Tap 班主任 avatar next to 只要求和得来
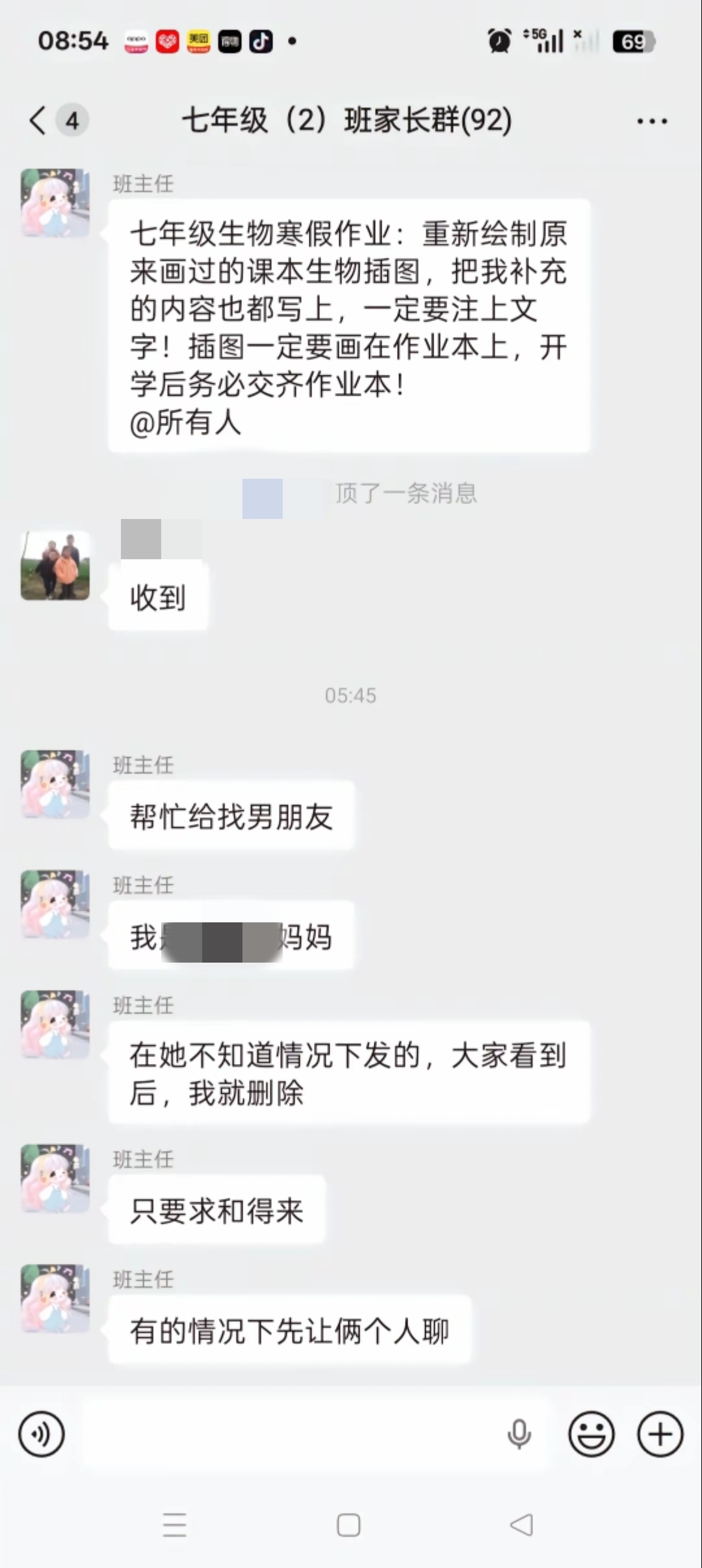The height and width of the screenshot is (1568, 702). [x=55, y=1178]
